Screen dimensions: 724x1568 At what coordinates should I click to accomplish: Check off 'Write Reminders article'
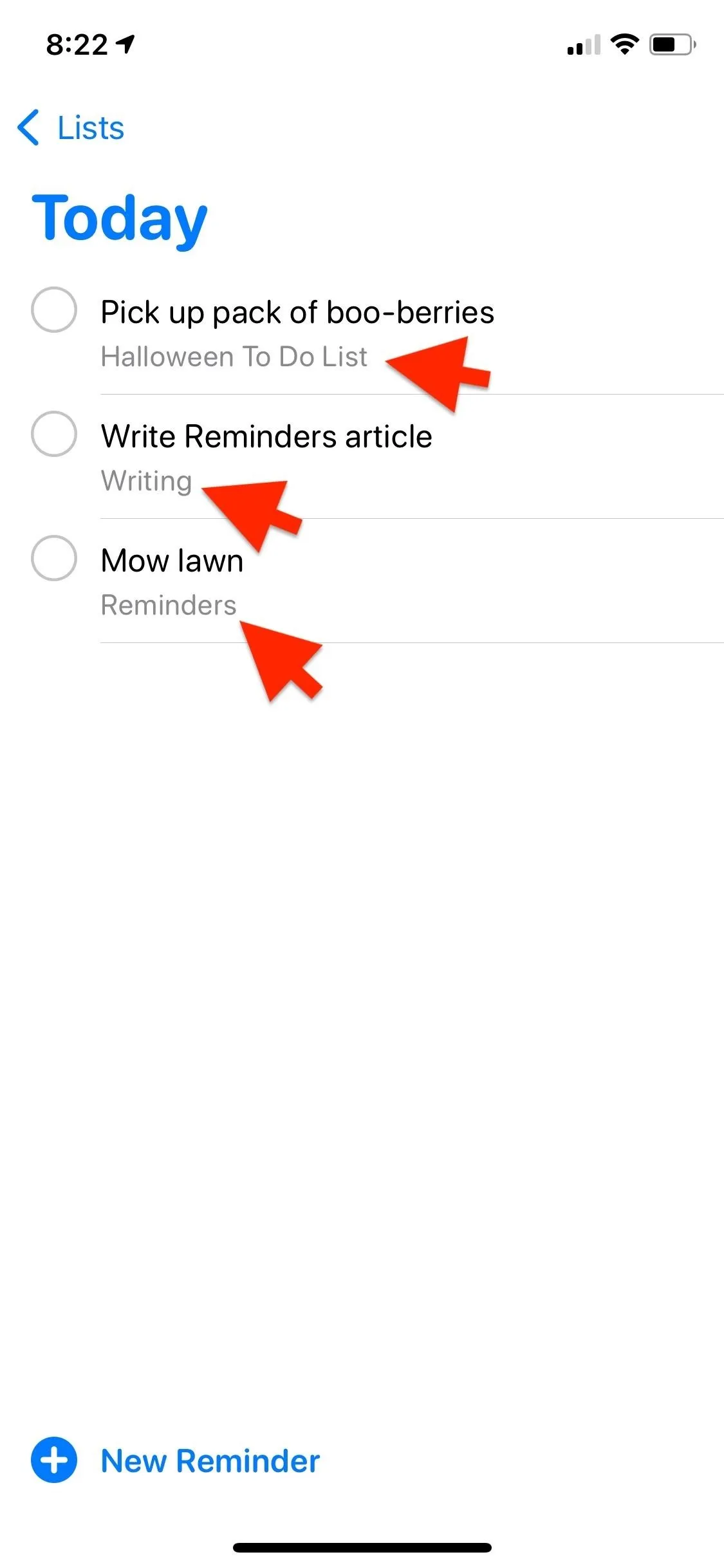(x=54, y=434)
